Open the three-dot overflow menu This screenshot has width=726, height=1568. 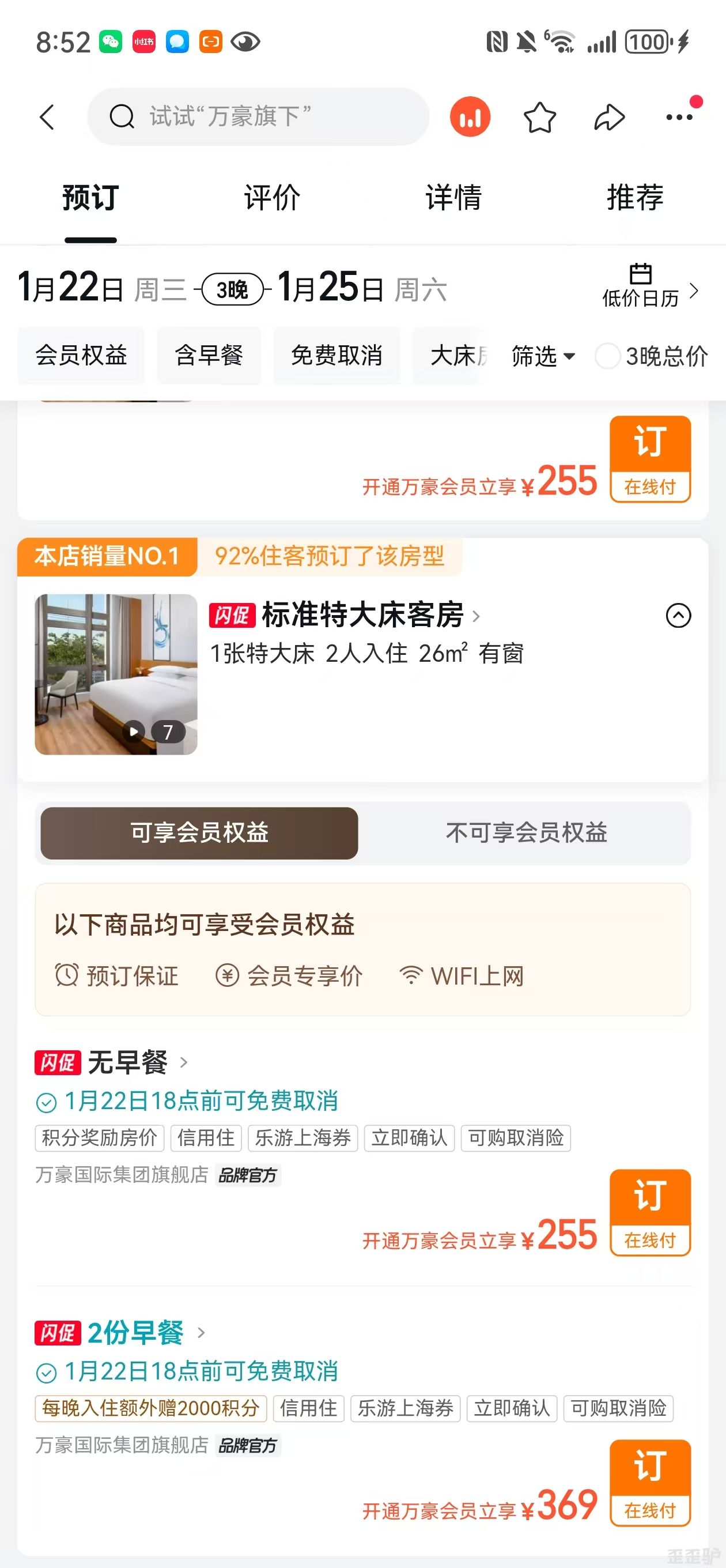click(679, 117)
